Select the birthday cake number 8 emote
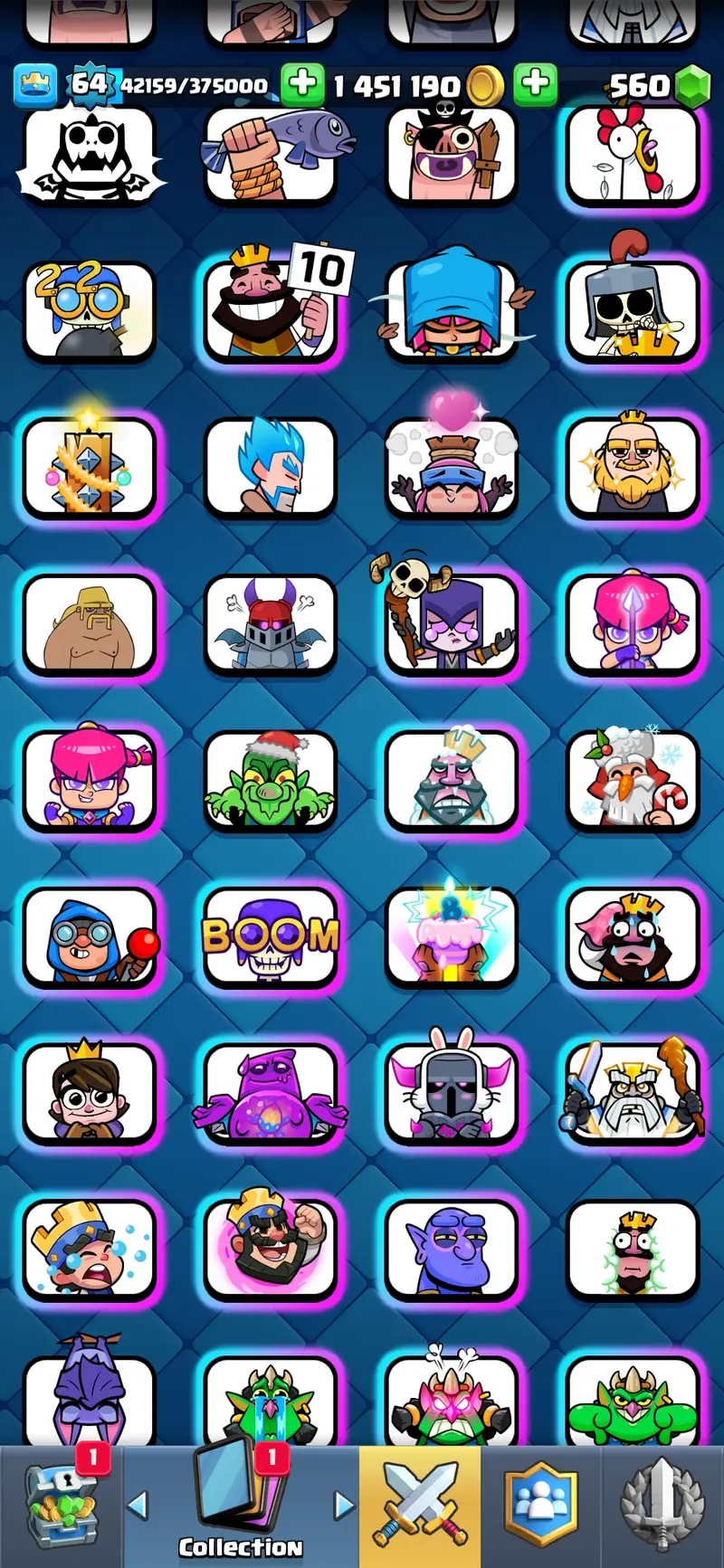 click(x=451, y=936)
